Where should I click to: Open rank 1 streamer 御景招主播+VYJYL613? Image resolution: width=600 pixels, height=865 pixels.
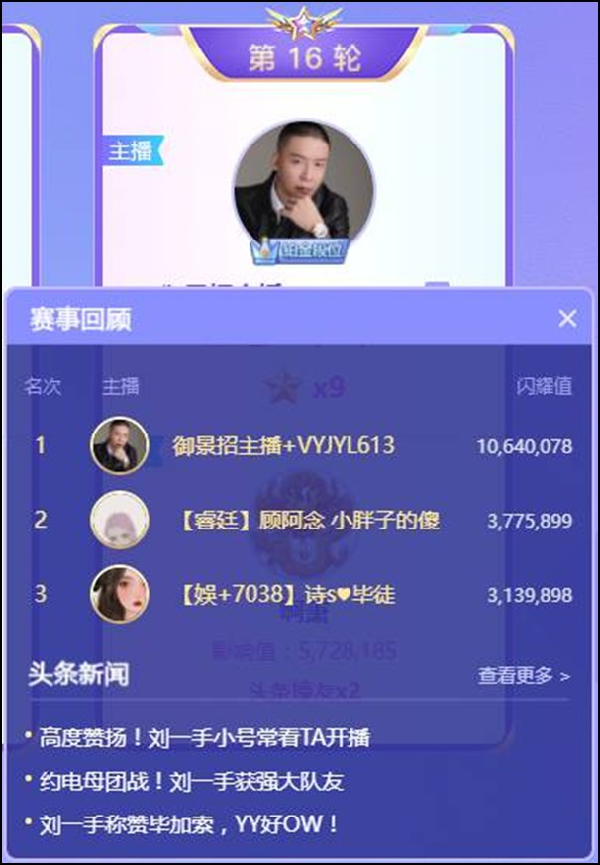coord(283,445)
